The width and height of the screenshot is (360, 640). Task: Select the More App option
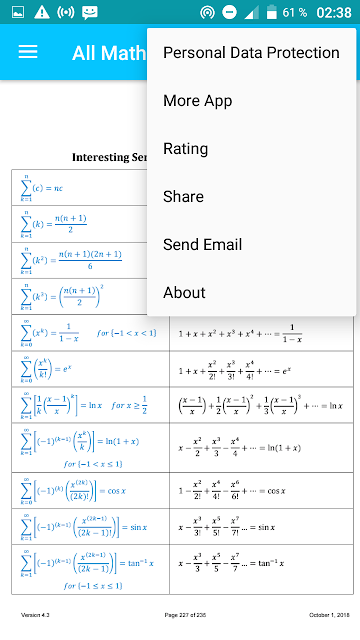(251, 101)
